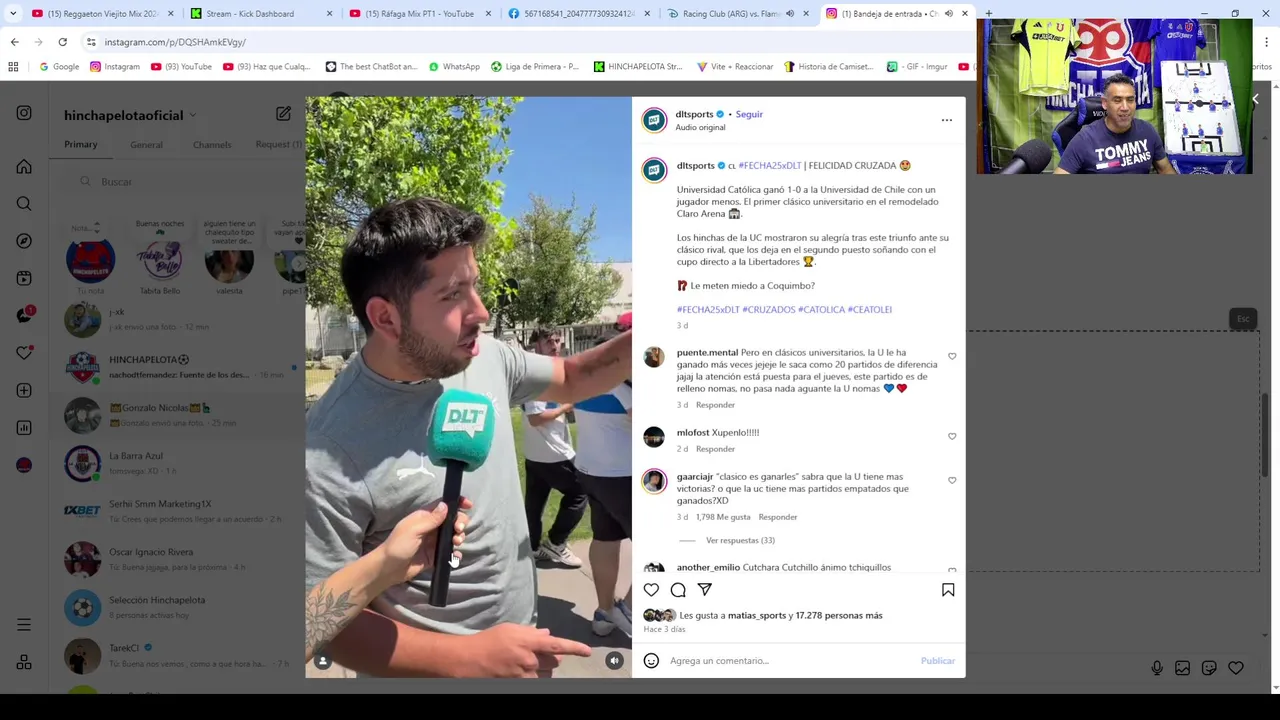Expand Ver respuestas (33)
This screenshot has width=1280, height=720.
(740, 540)
